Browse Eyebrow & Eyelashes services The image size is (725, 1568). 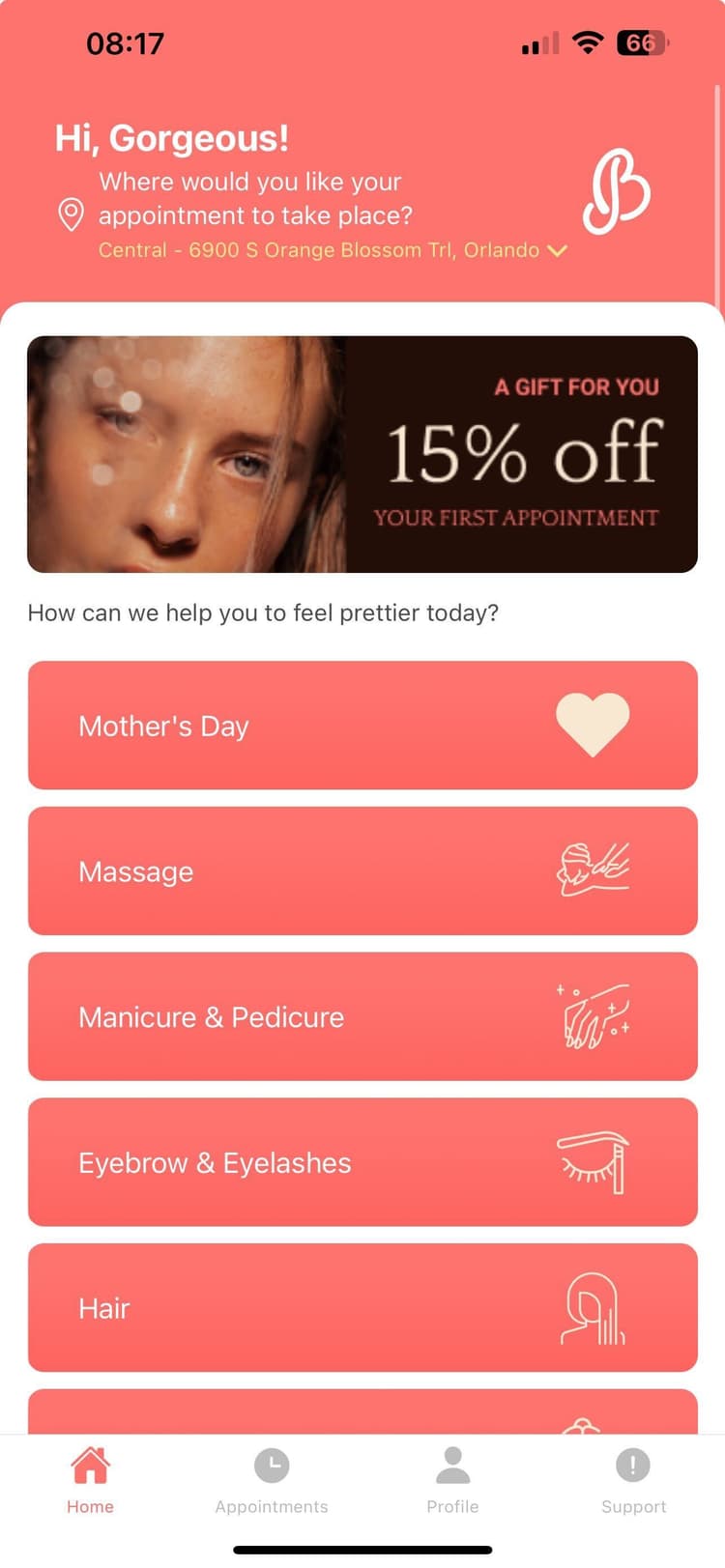coord(362,1162)
